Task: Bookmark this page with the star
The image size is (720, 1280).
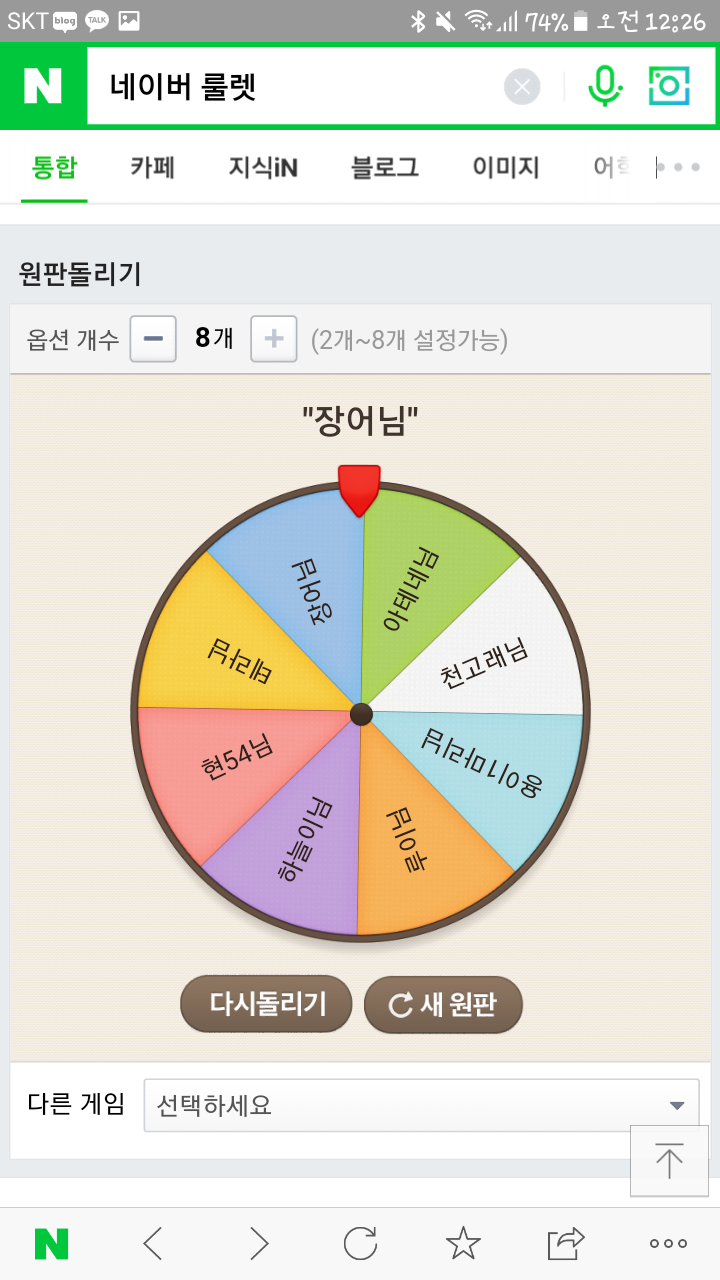Action: (x=463, y=1243)
